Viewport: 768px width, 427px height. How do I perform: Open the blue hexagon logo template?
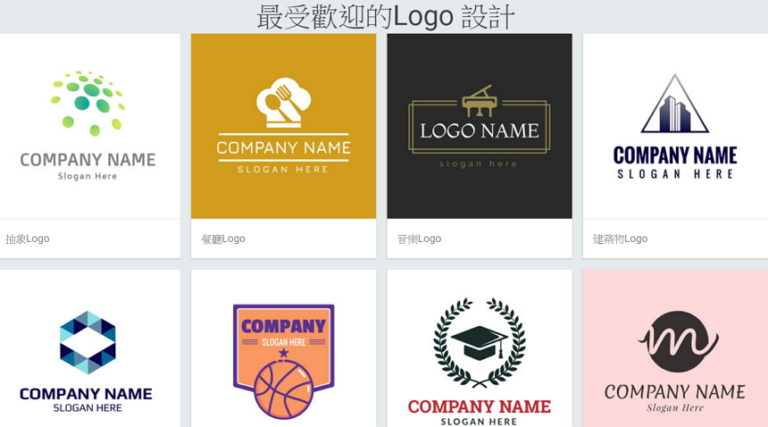tap(88, 350)
